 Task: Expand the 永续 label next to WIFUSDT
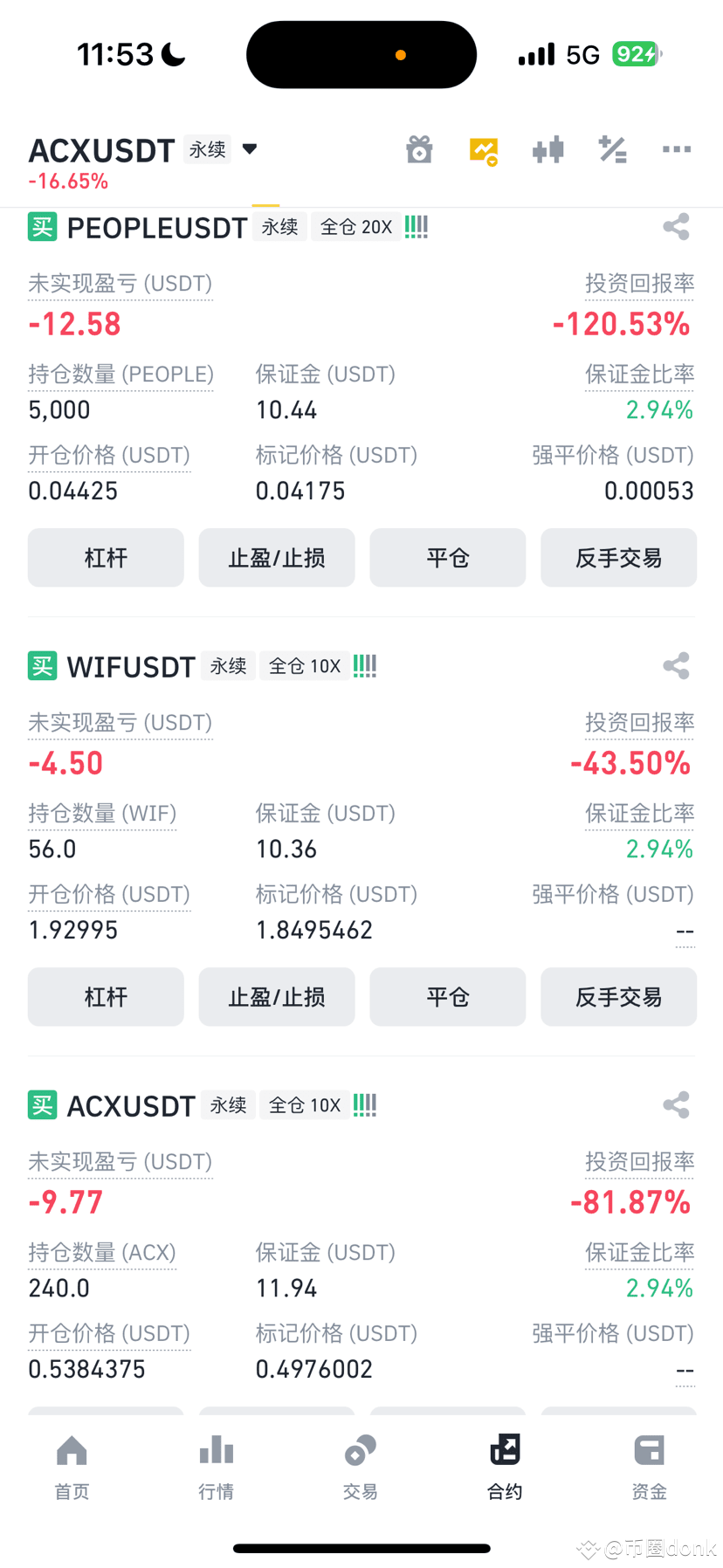pos(228,665)
